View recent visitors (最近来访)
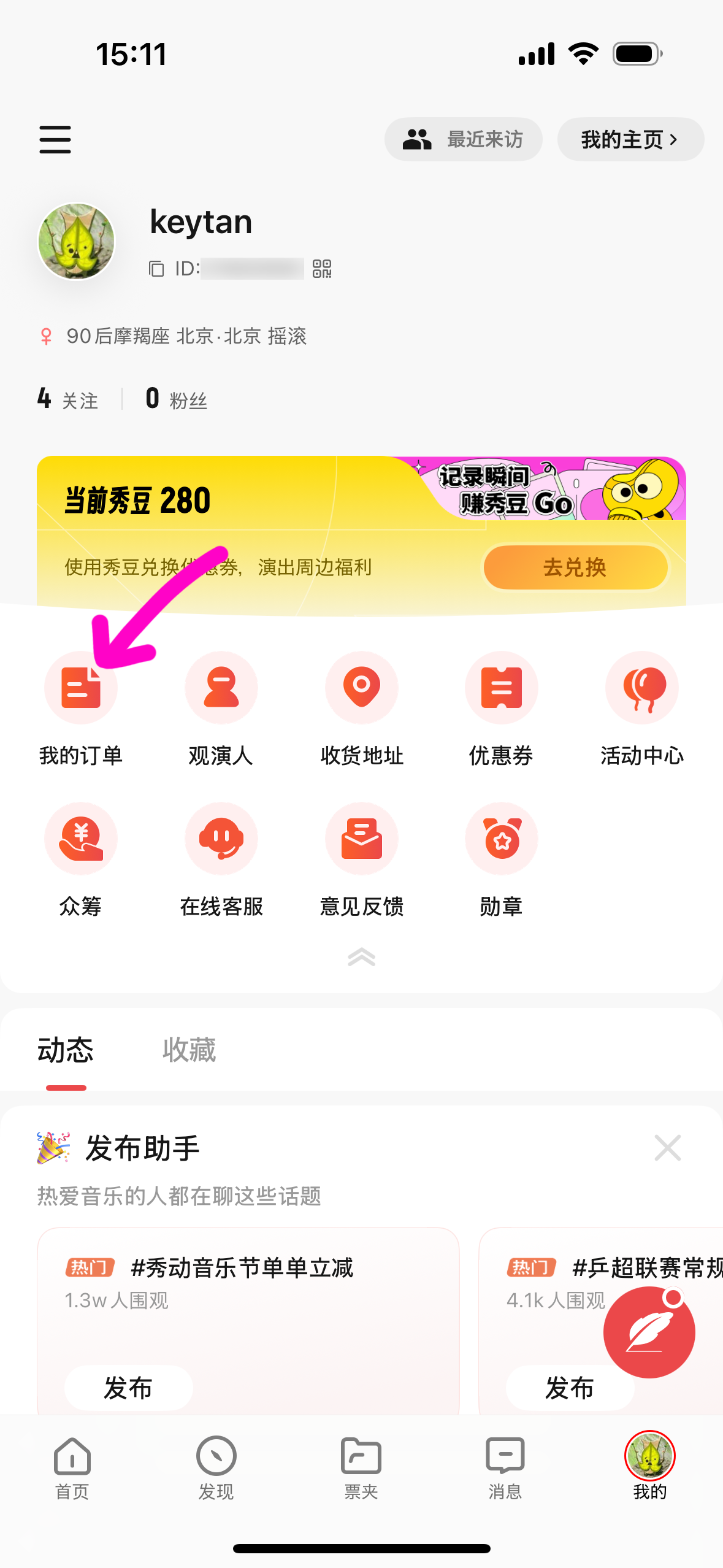723x1568 pixels. tap(463, 139)
